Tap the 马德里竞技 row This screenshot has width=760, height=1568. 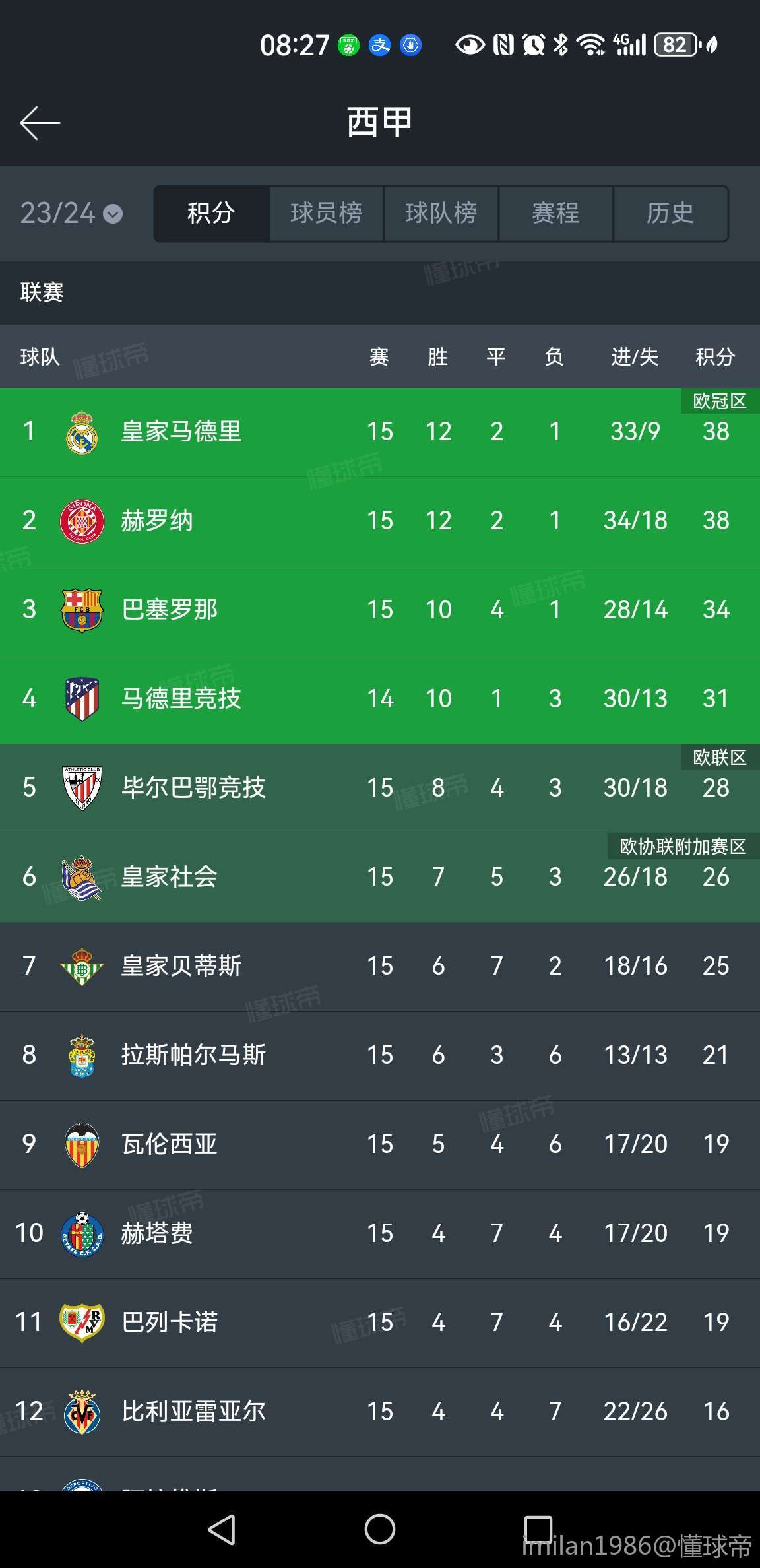point(181,699)
